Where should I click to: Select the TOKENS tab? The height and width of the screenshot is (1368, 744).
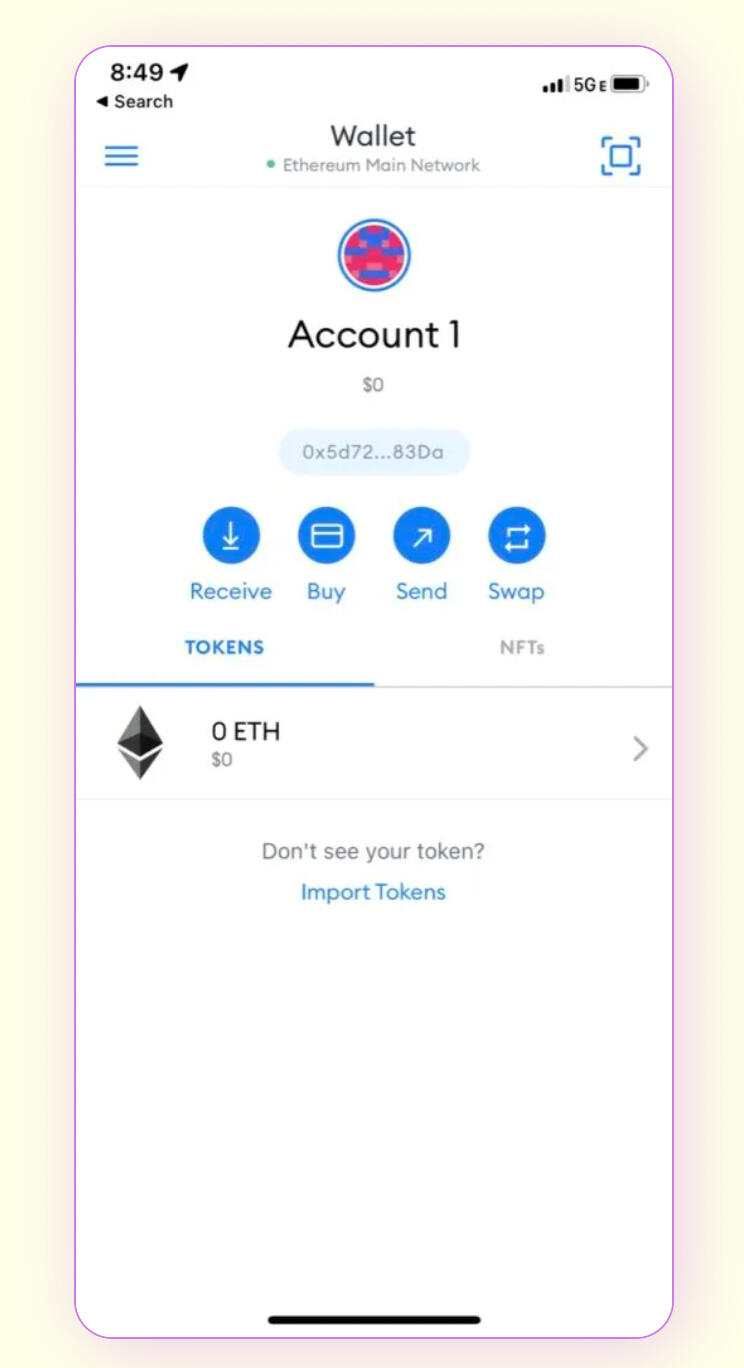[x=225, y=648]
